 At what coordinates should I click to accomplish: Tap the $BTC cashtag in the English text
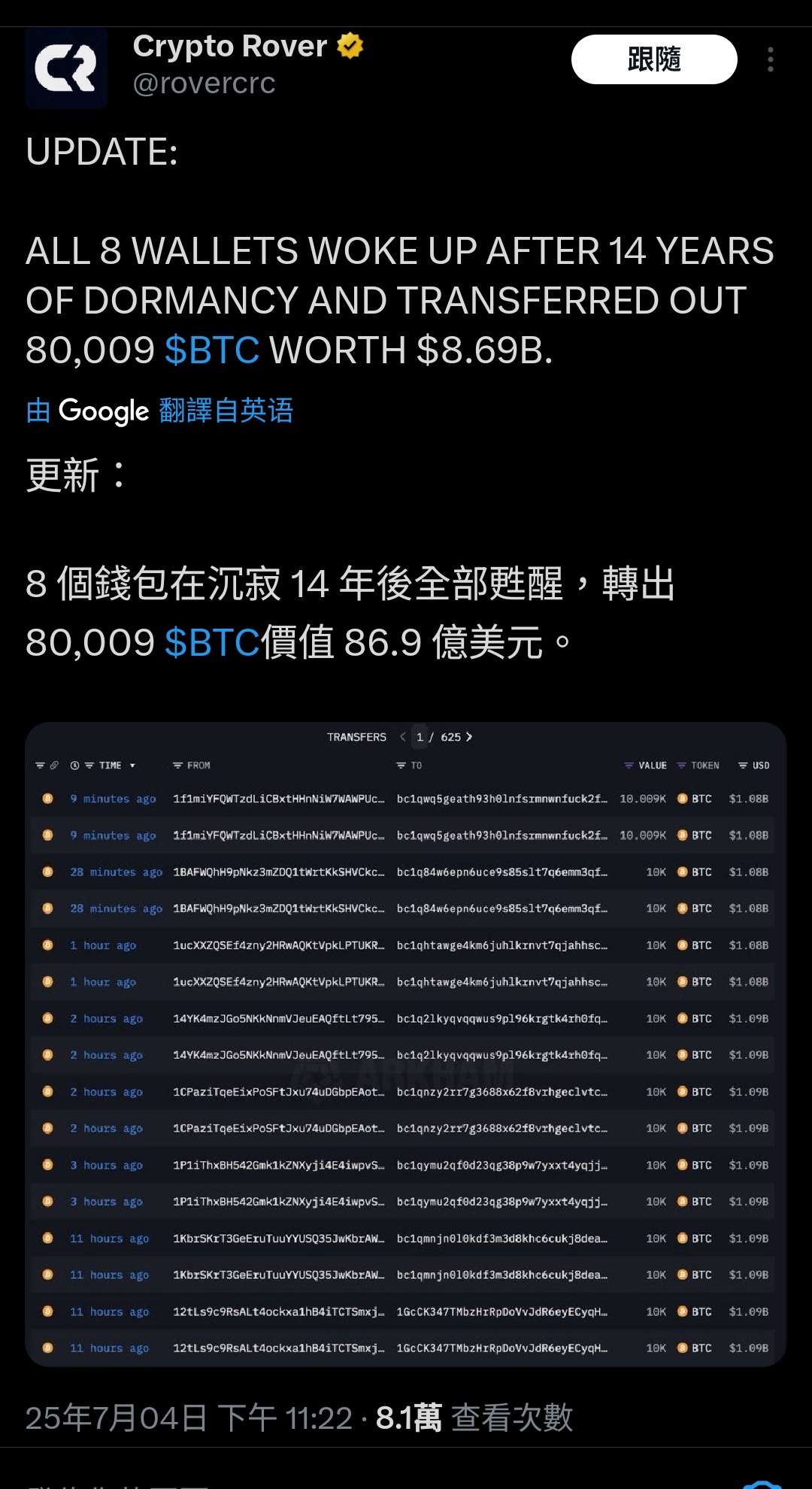[212, 350]
